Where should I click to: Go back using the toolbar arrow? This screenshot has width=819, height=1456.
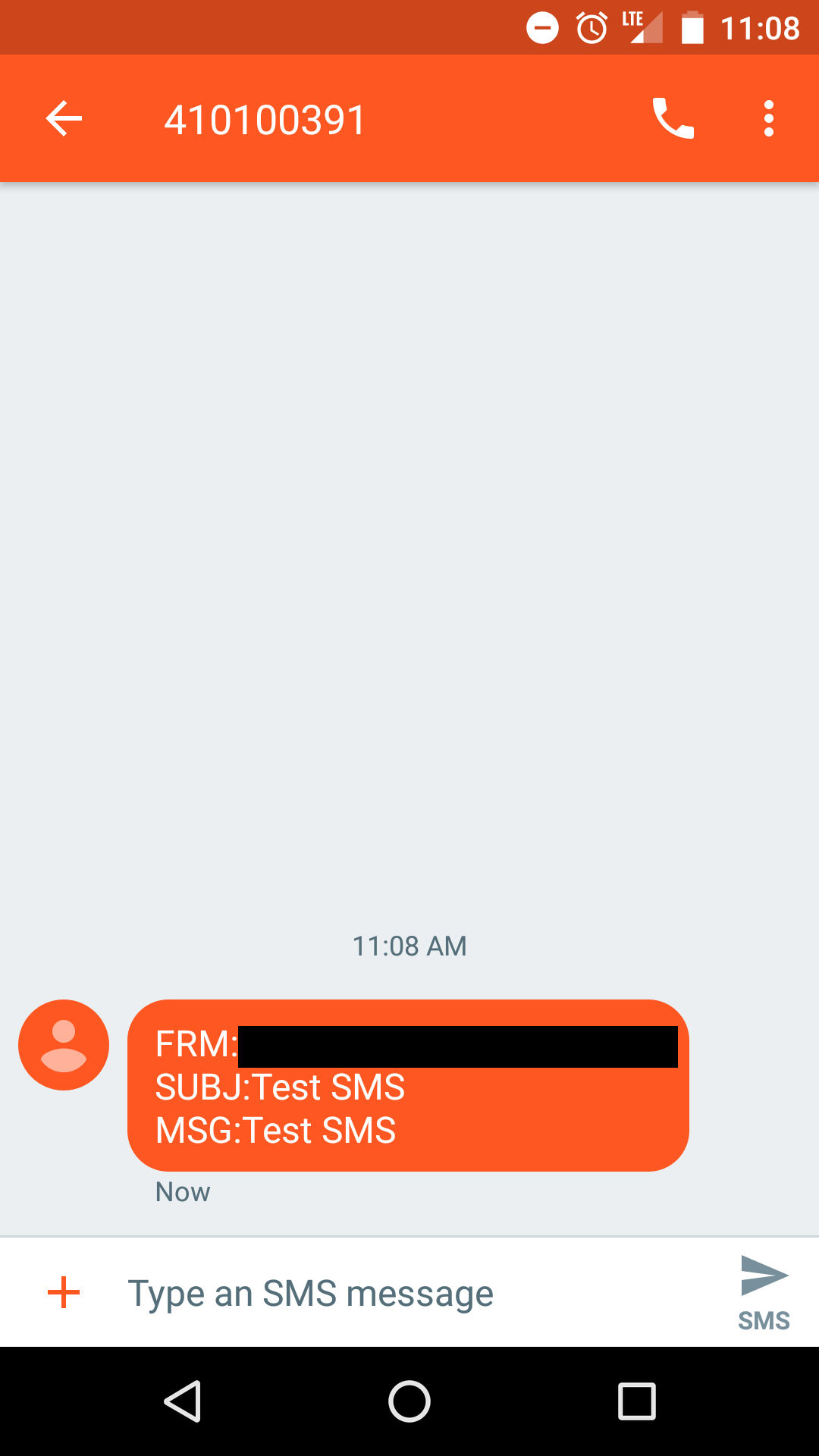(64, 119)
